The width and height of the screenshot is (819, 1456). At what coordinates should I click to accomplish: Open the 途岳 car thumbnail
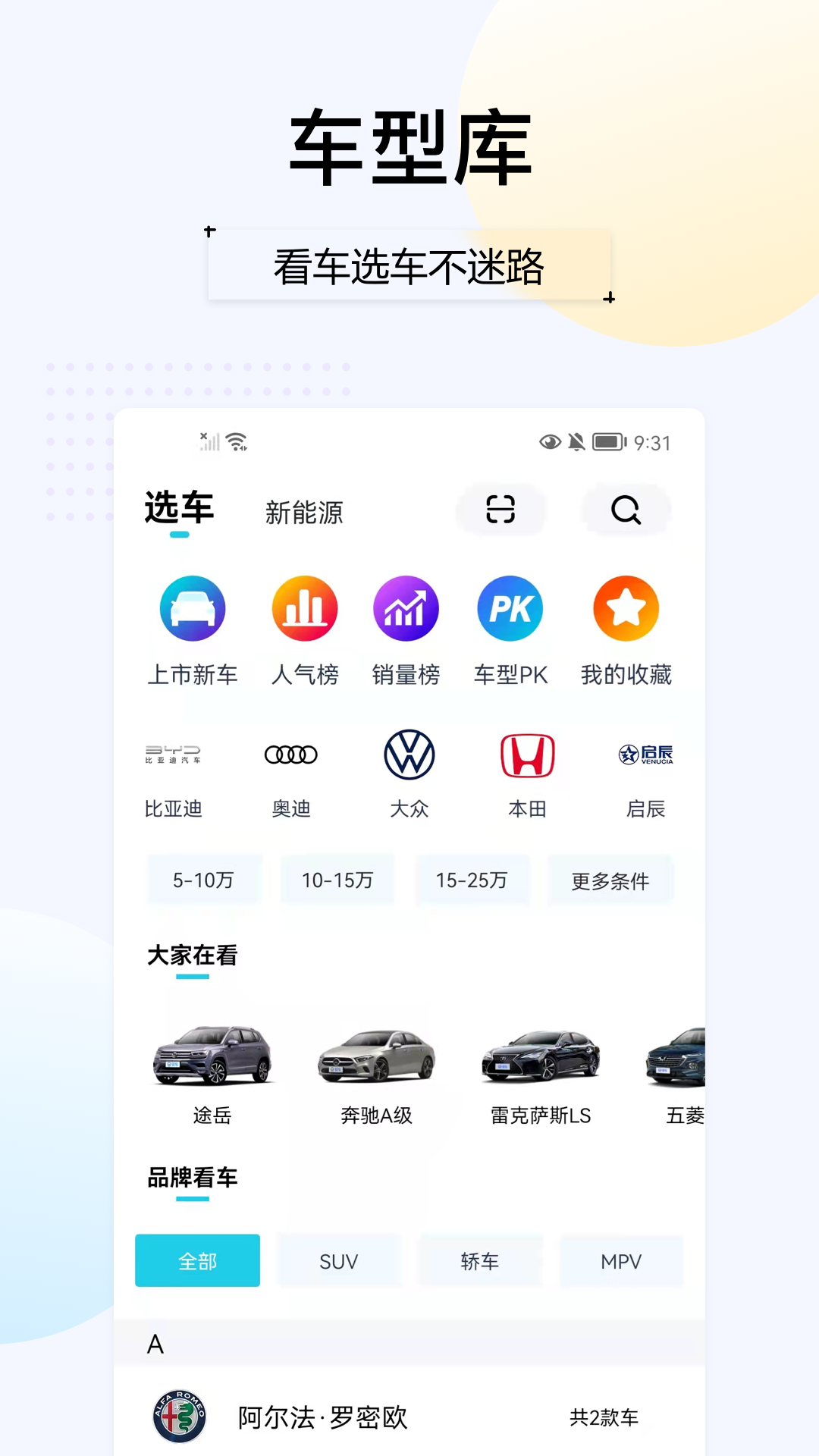pyautogui.click(x=212, y=1058)
